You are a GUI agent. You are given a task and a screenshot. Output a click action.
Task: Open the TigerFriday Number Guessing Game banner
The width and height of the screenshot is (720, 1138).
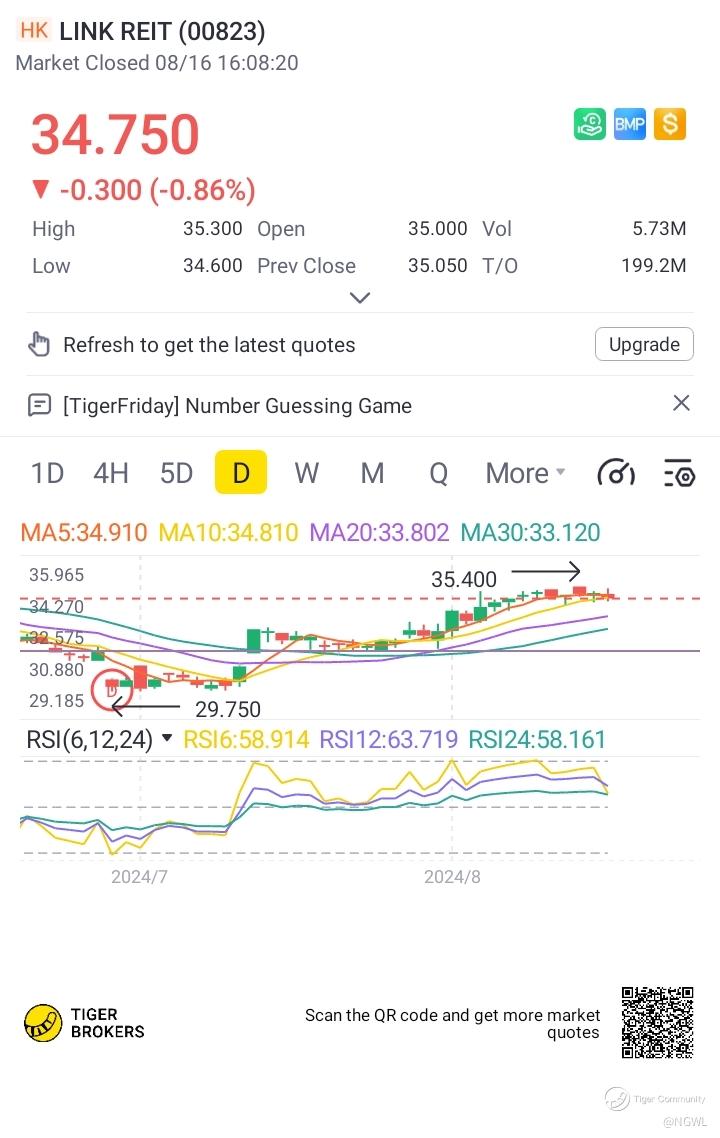[x=237, y=406]
